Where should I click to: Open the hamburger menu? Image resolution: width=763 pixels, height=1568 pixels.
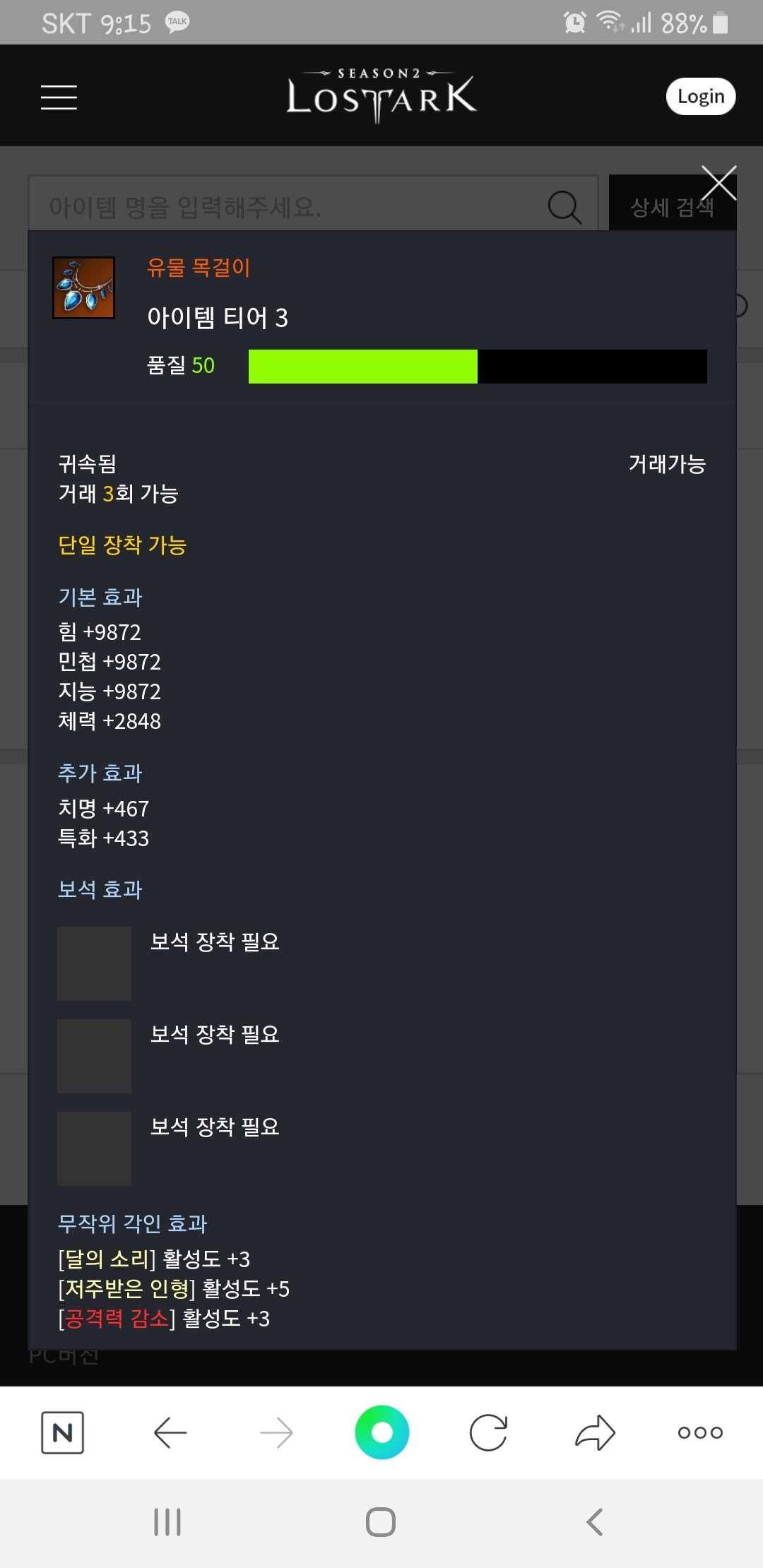(59, 97)
